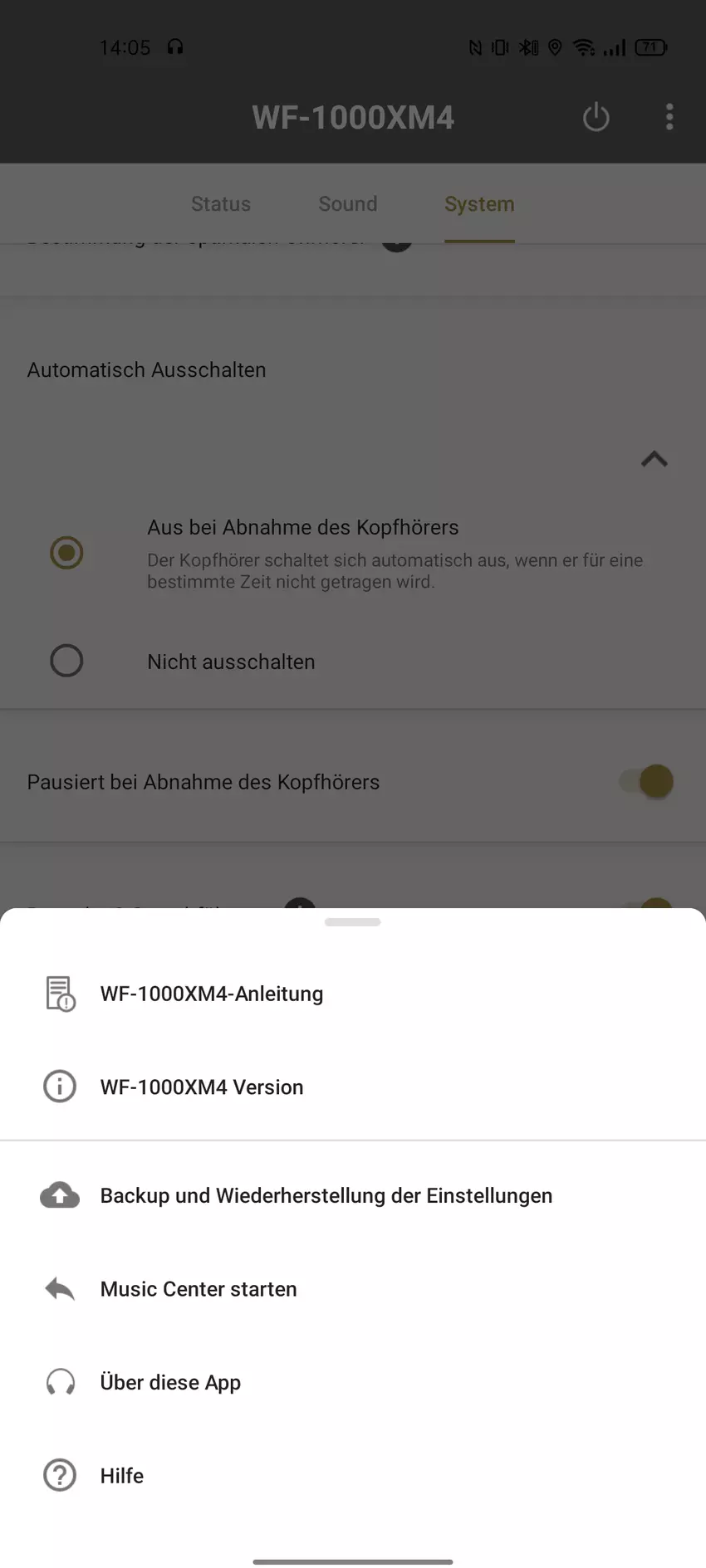Open Backup und Wiederherstellung der Einstellungen
Viewport: 706px width, 1568px height.
coord(326,1195)
